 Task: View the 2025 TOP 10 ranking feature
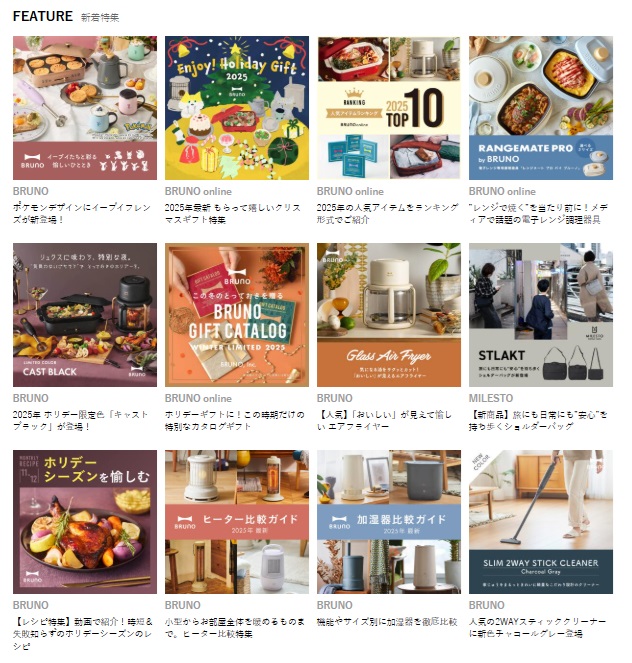389,108
